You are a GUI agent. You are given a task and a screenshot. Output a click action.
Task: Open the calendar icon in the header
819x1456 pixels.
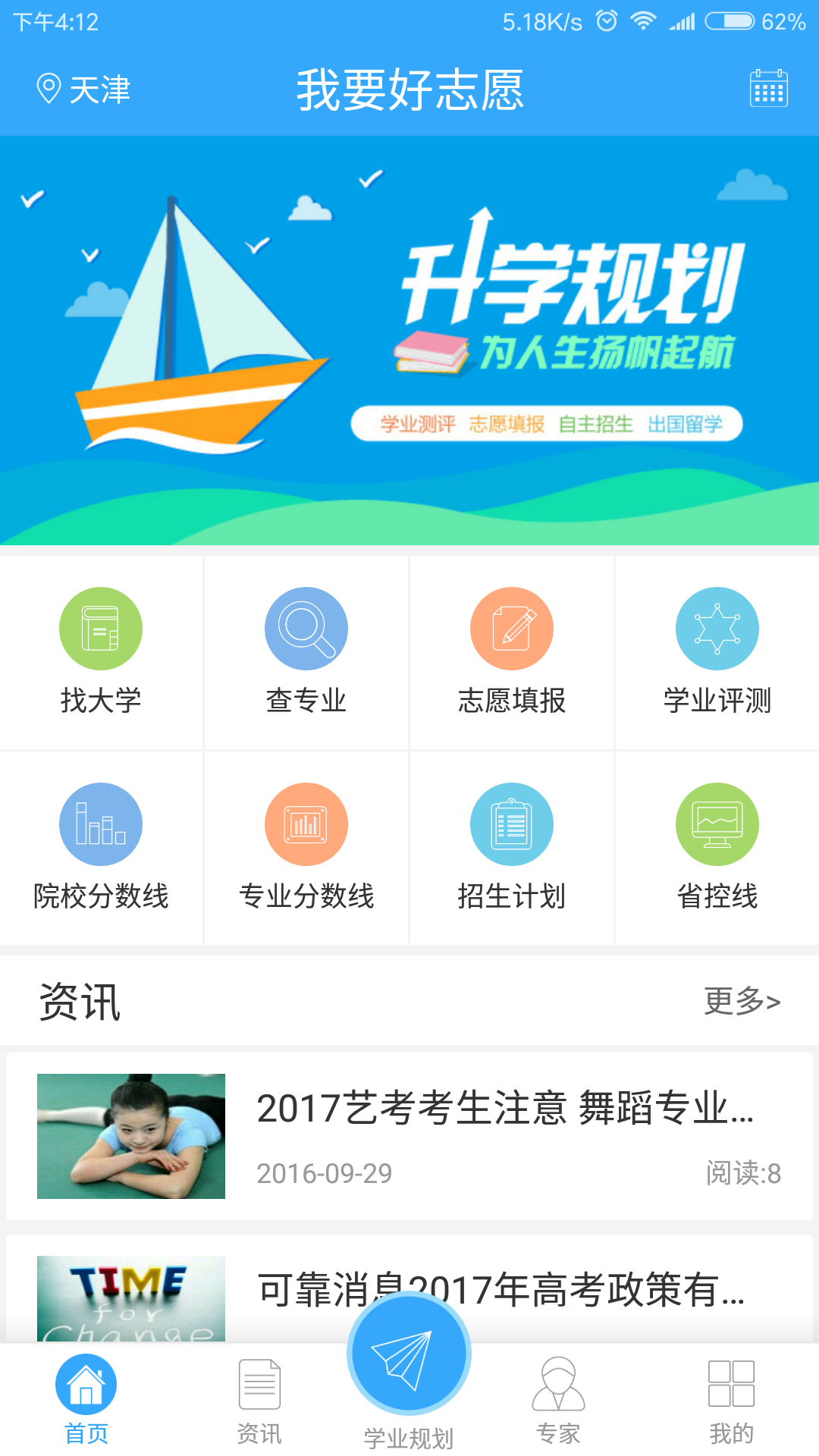point(768,89)
